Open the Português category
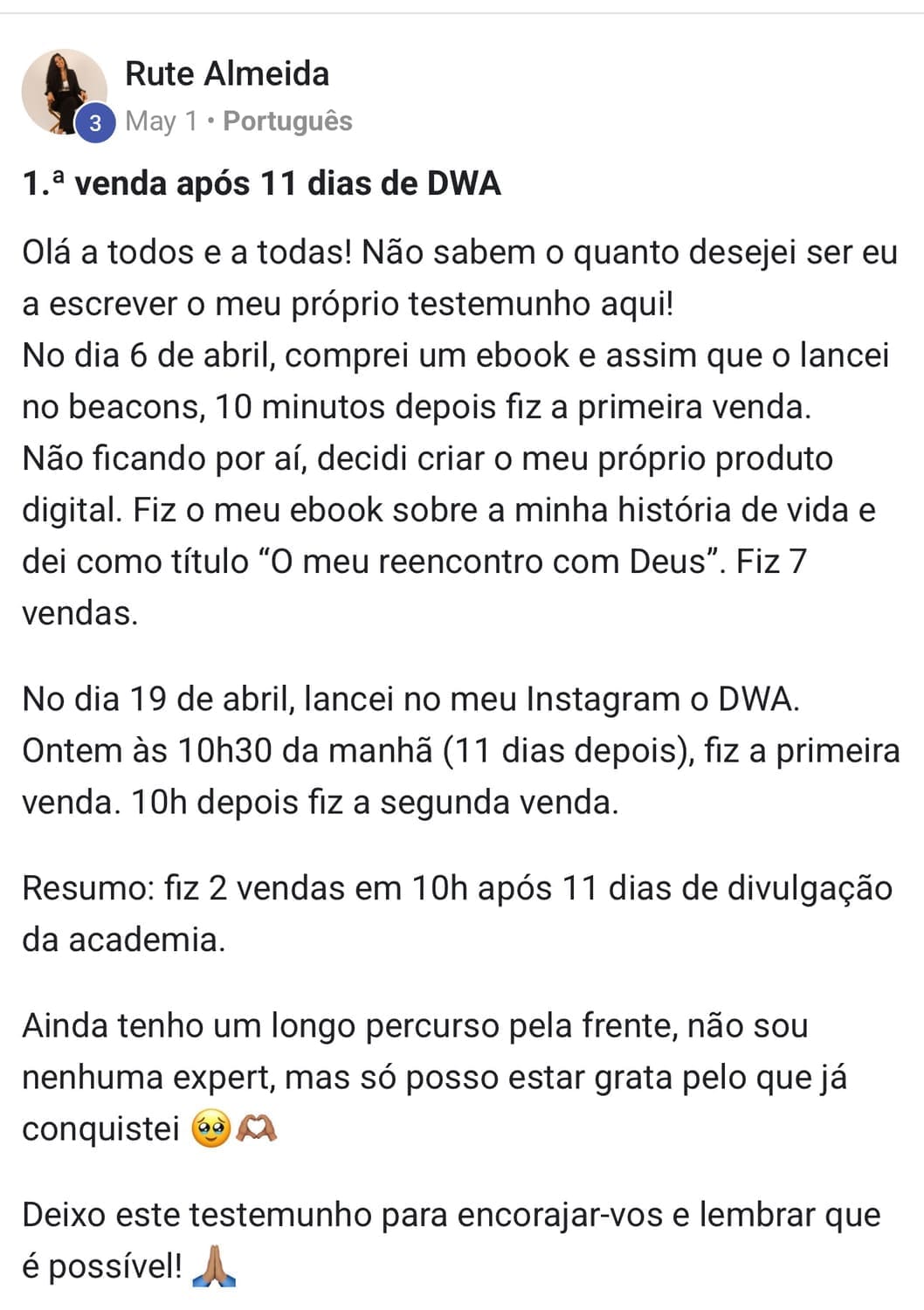Image resolution: width=924 pixels, height=1310 pixels. 287,121
